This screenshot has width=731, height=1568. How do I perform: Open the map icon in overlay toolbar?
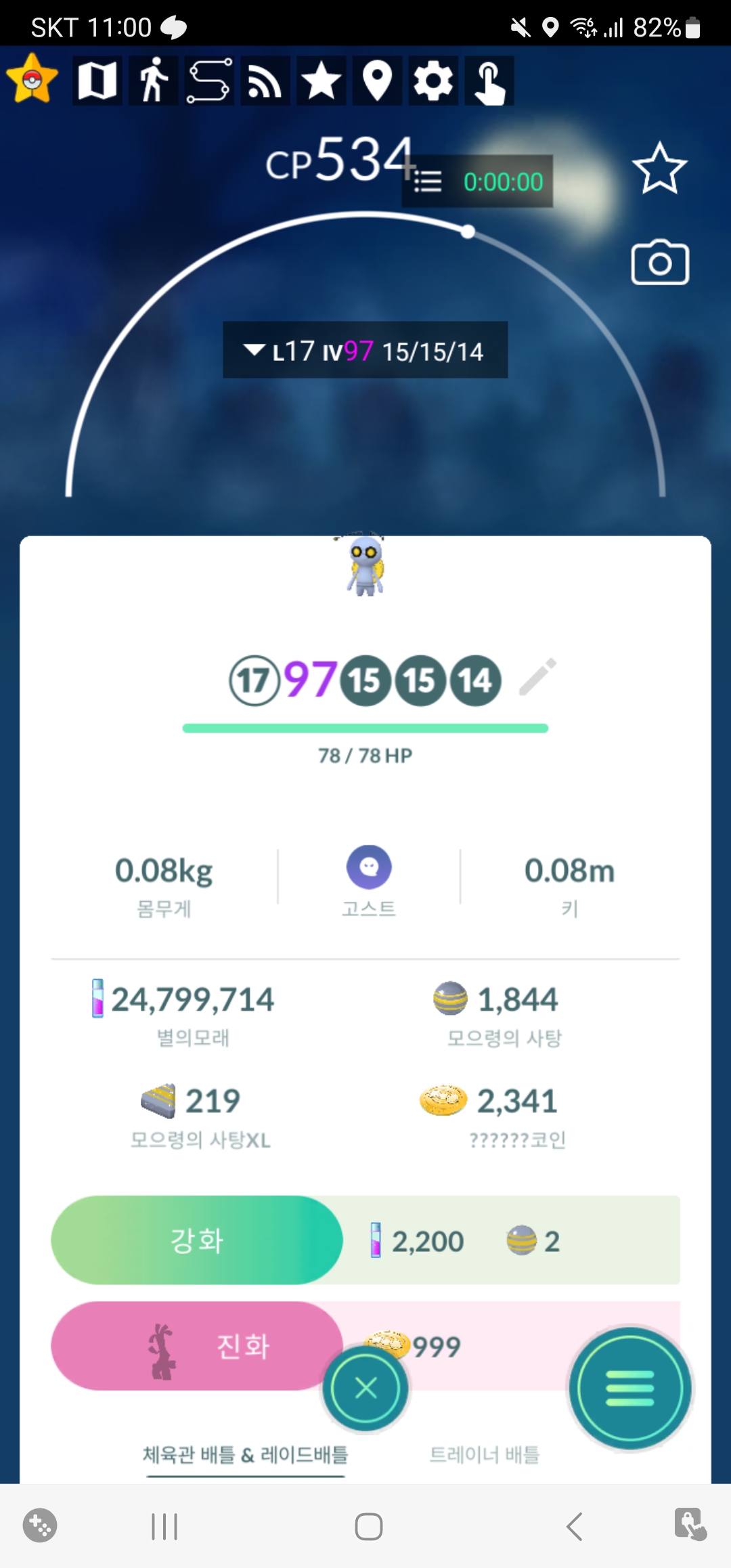click(97, 81)
